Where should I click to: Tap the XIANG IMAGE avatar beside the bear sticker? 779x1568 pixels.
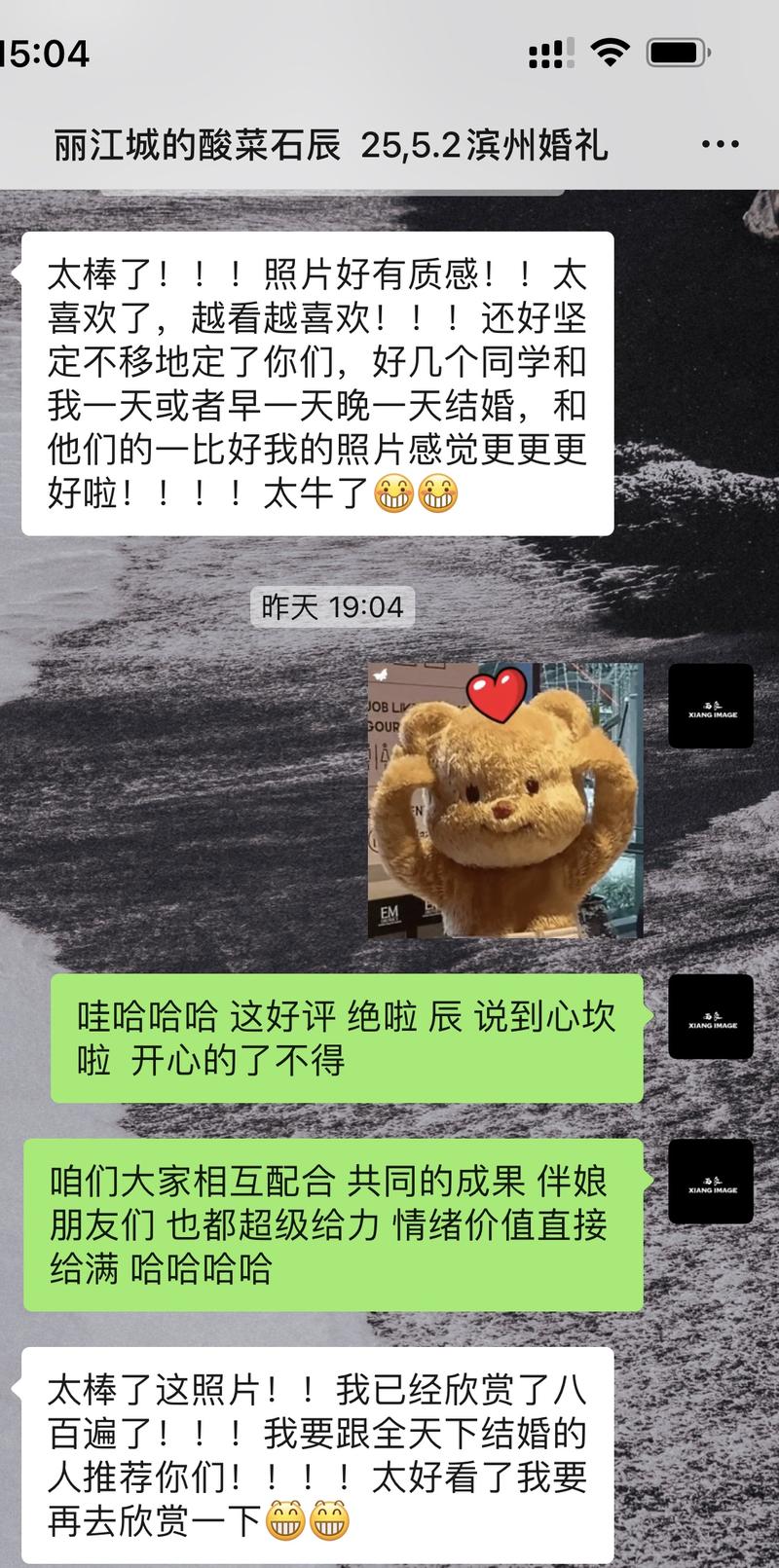coord(710,707)
